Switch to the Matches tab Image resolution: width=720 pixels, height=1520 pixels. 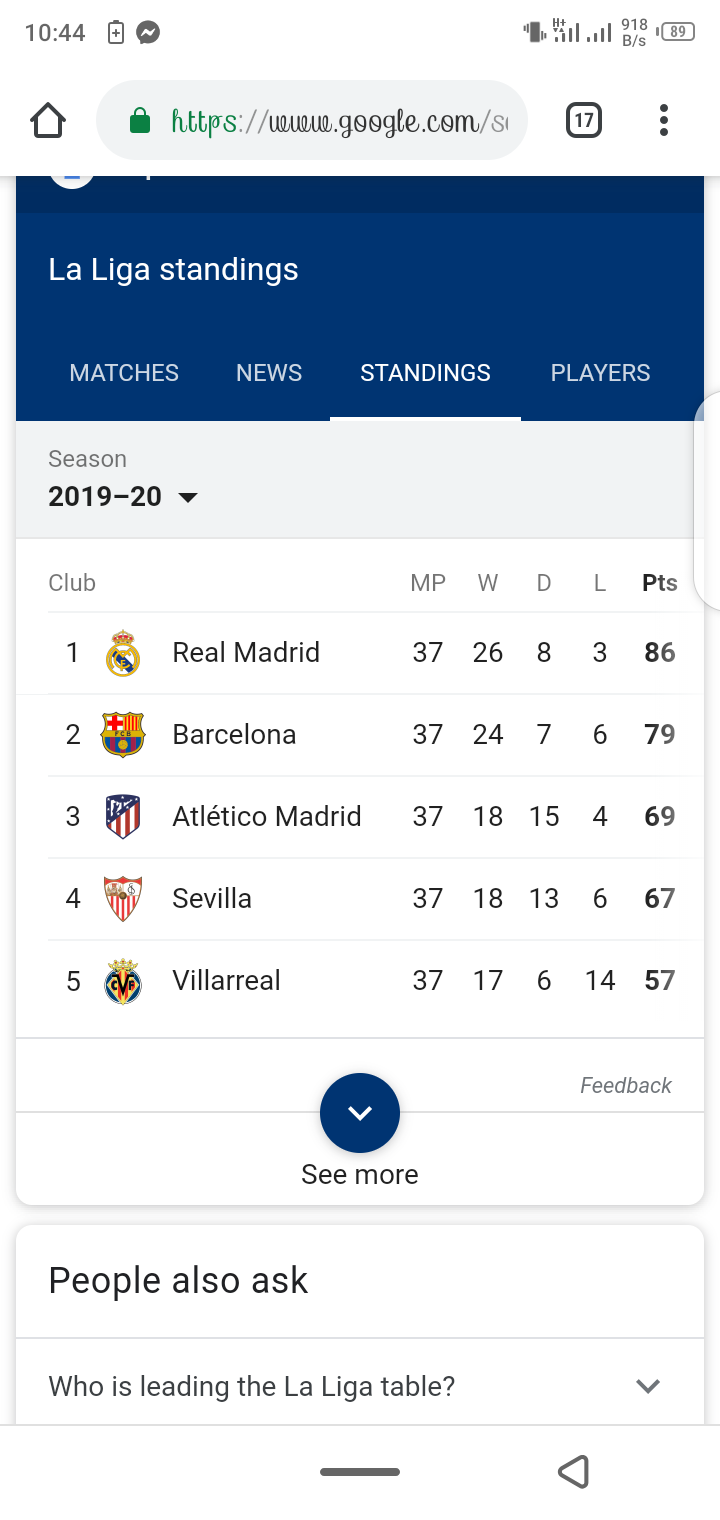[124, 373]
